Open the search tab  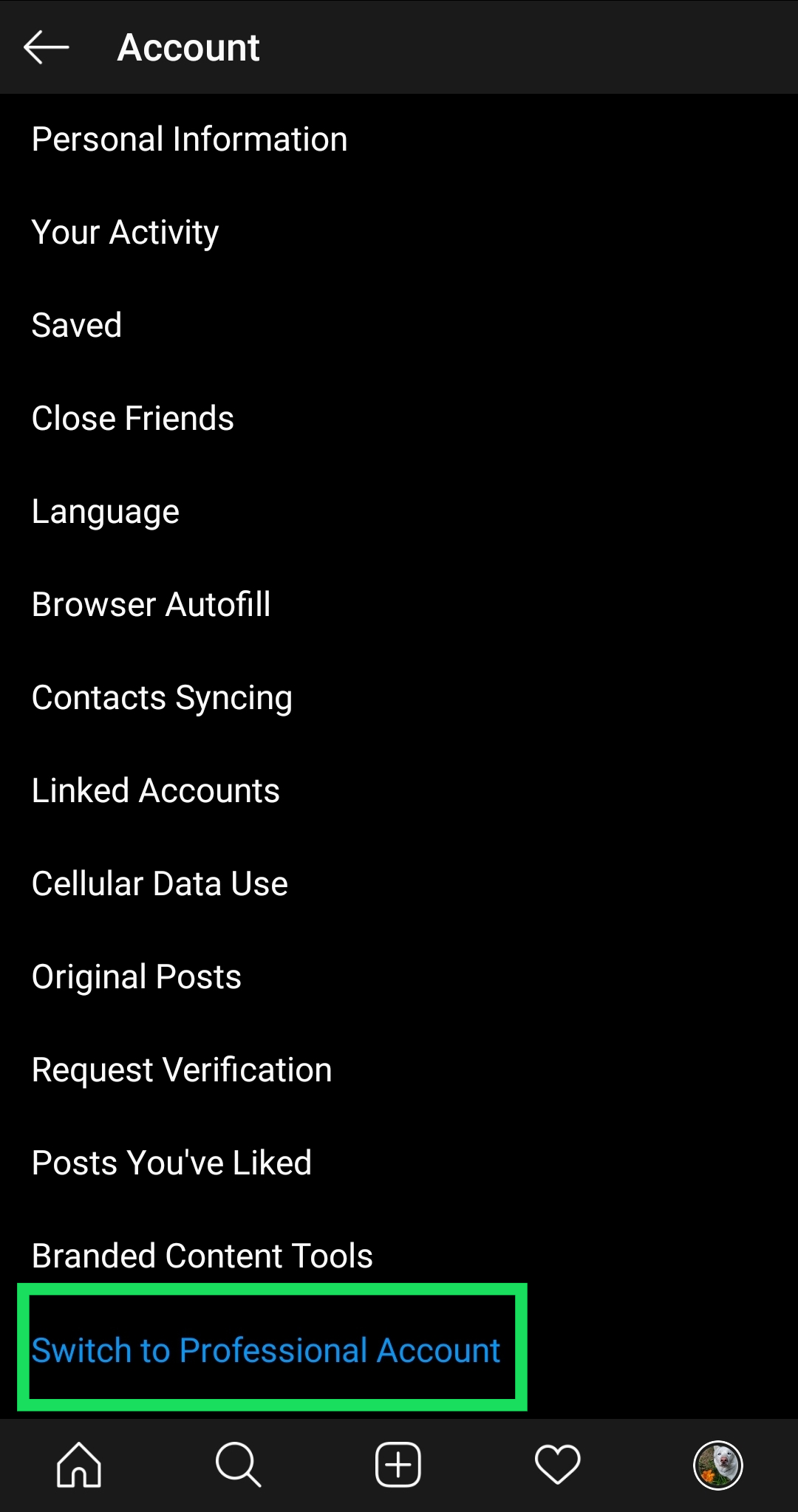click(239, 1464)
